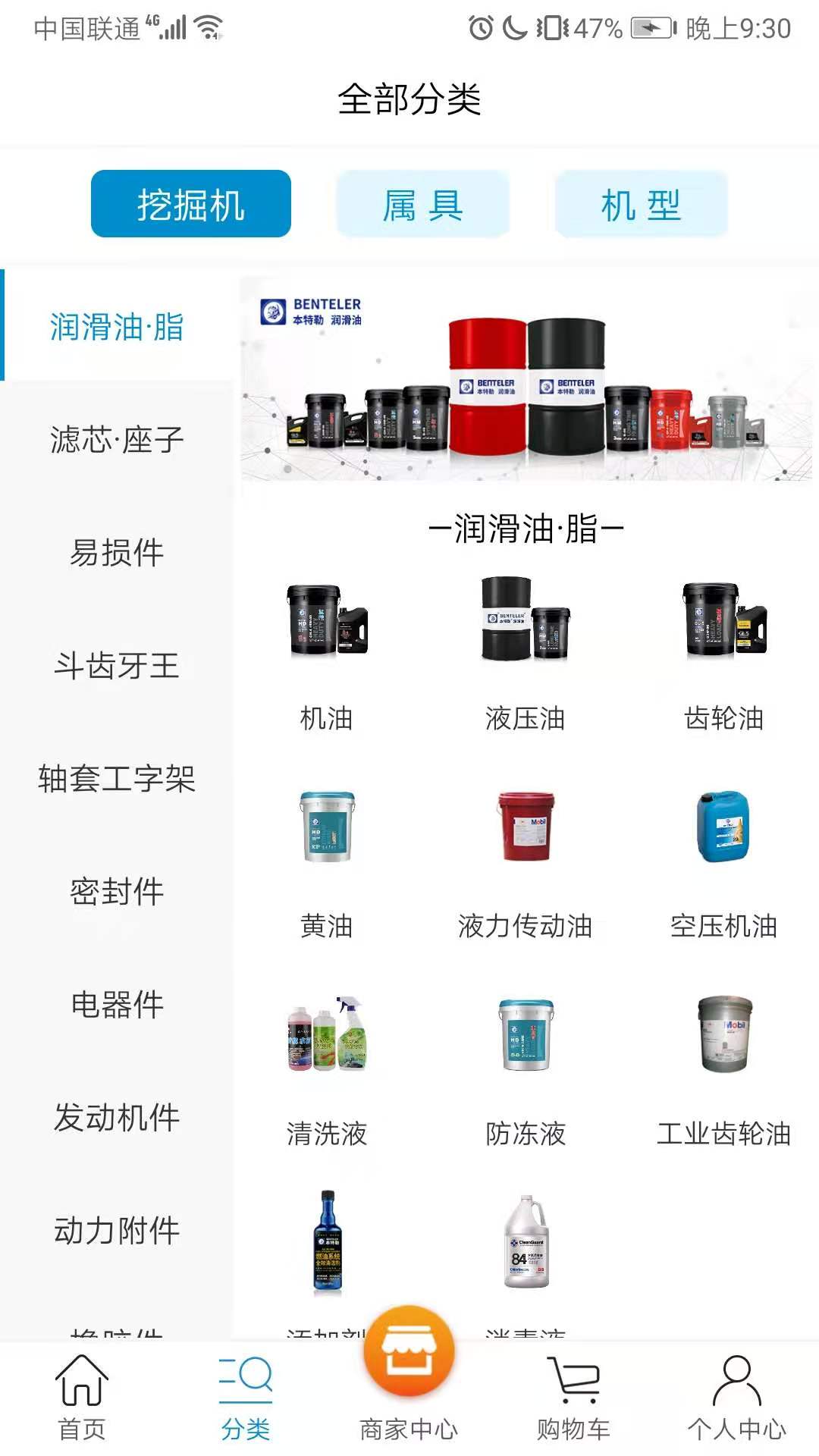
Task: Open the 液压油 product category
Action: point(525,652)
